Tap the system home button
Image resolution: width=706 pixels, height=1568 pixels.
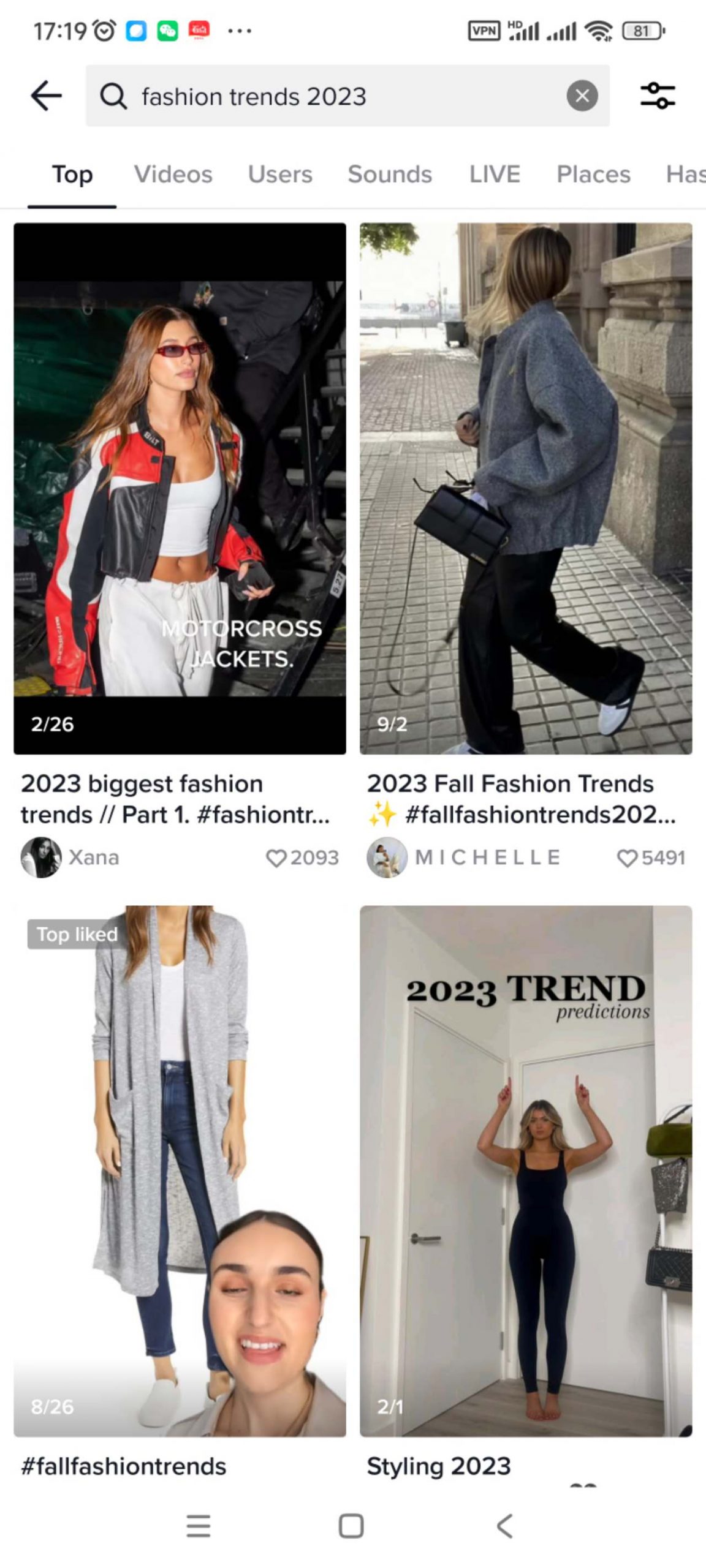(351, 1526)
